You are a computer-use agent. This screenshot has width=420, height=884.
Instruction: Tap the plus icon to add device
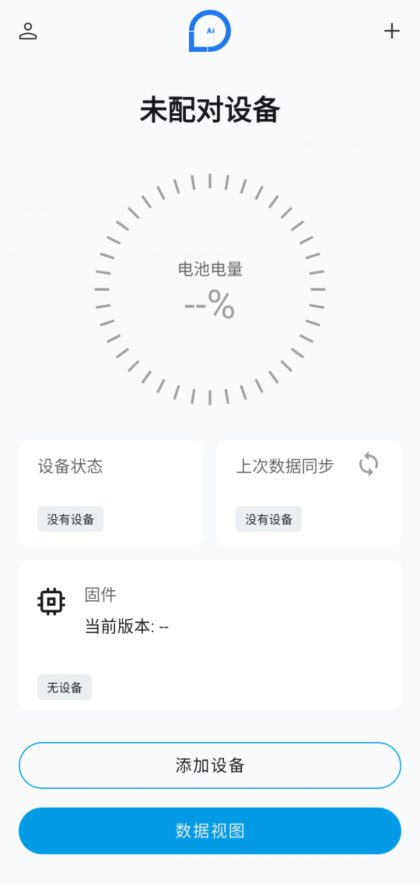(x=392, y=31)
